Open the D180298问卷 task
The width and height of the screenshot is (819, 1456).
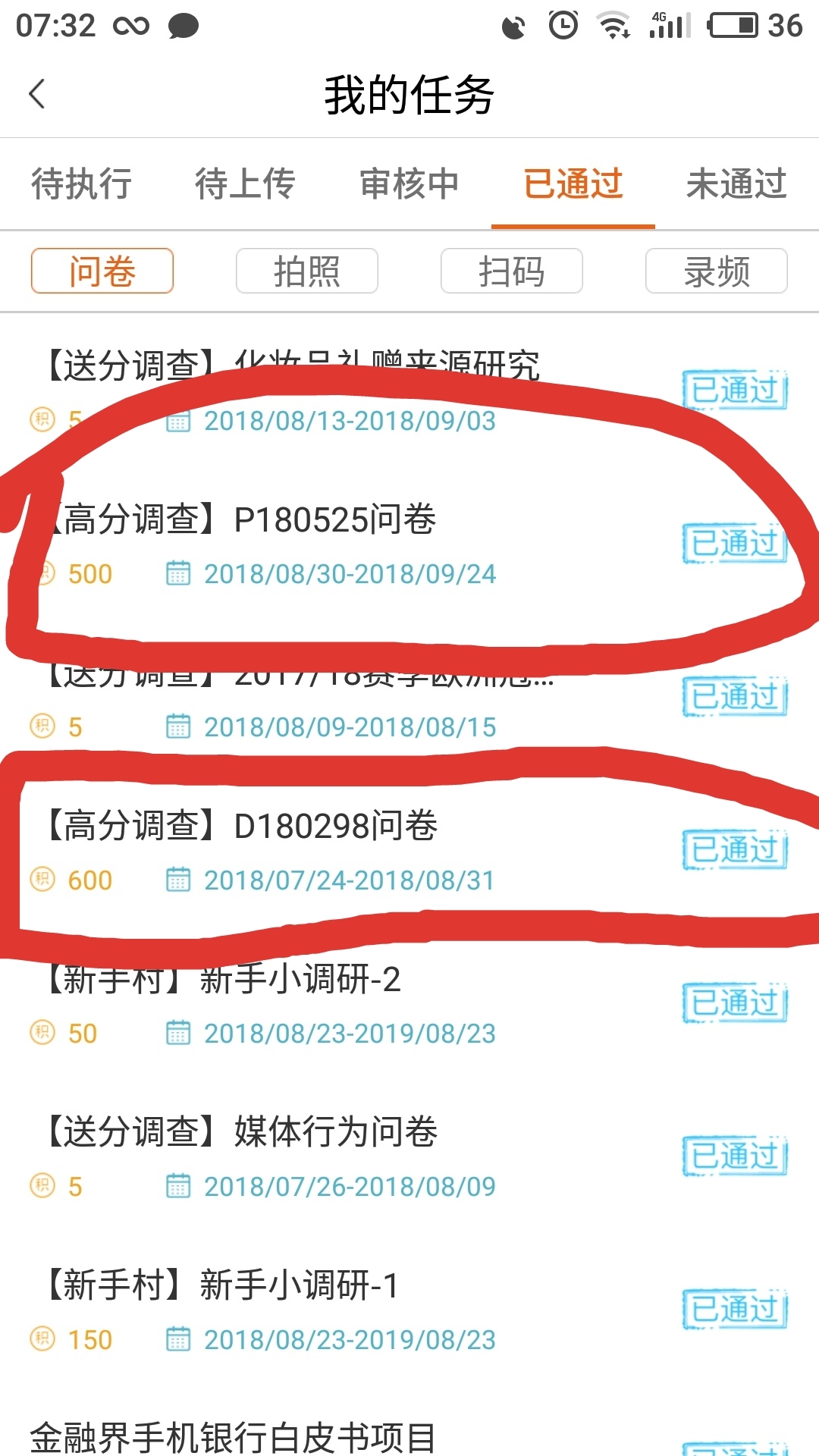(x=335, y=827)
